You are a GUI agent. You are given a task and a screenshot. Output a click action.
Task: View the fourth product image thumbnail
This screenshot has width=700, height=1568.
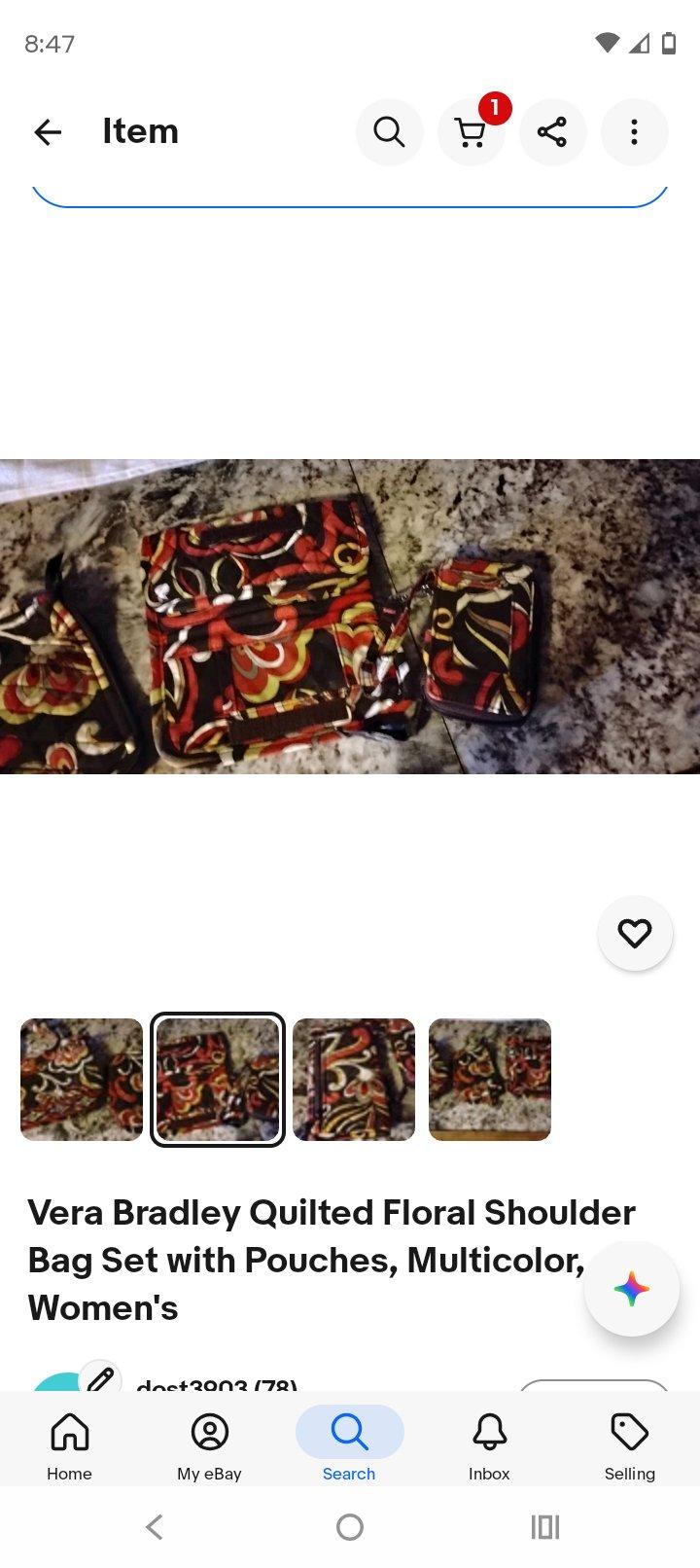tap(489, 1079)
